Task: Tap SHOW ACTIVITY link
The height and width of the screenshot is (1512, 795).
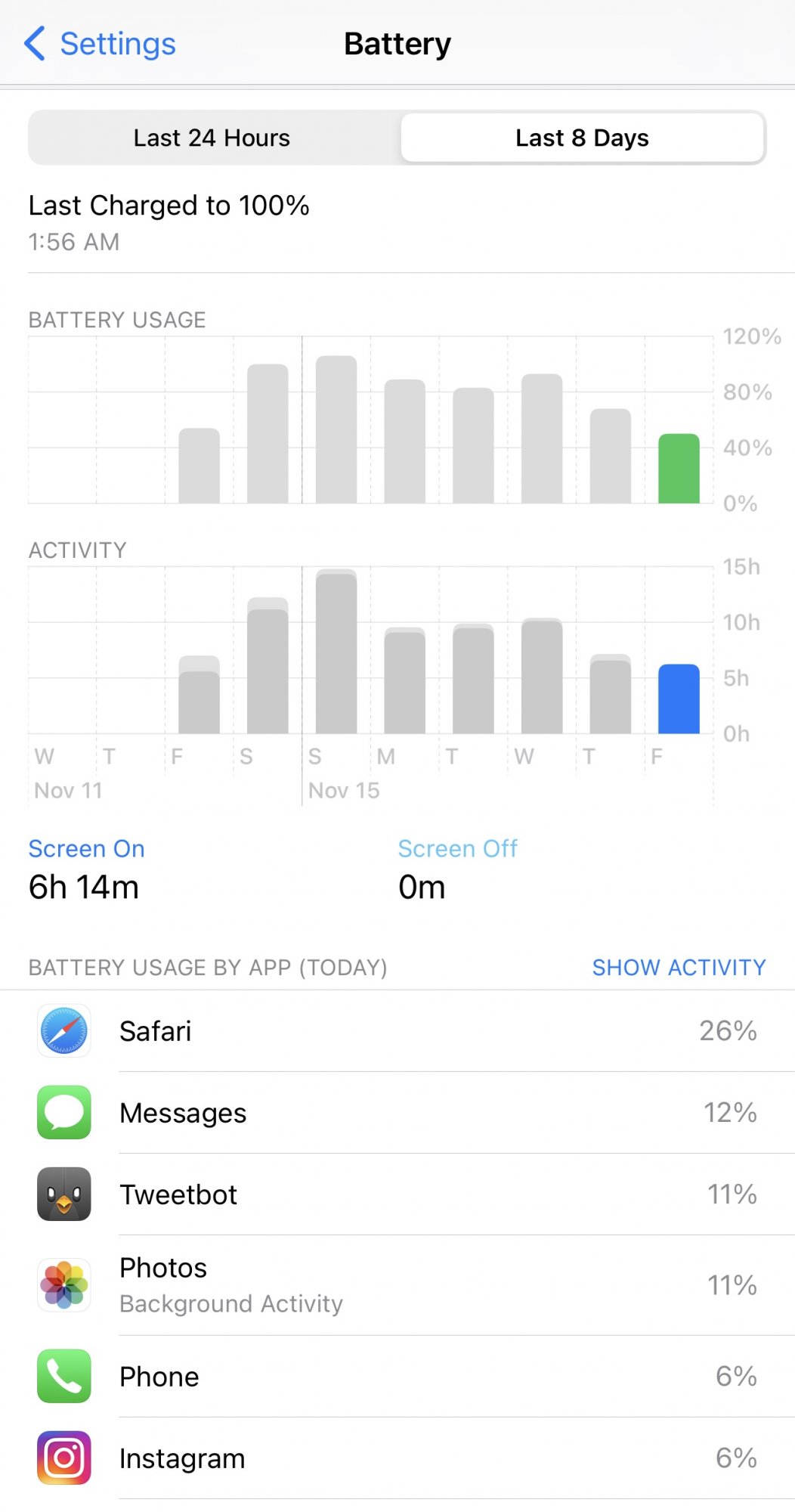Action: click(x=678, y=968)
